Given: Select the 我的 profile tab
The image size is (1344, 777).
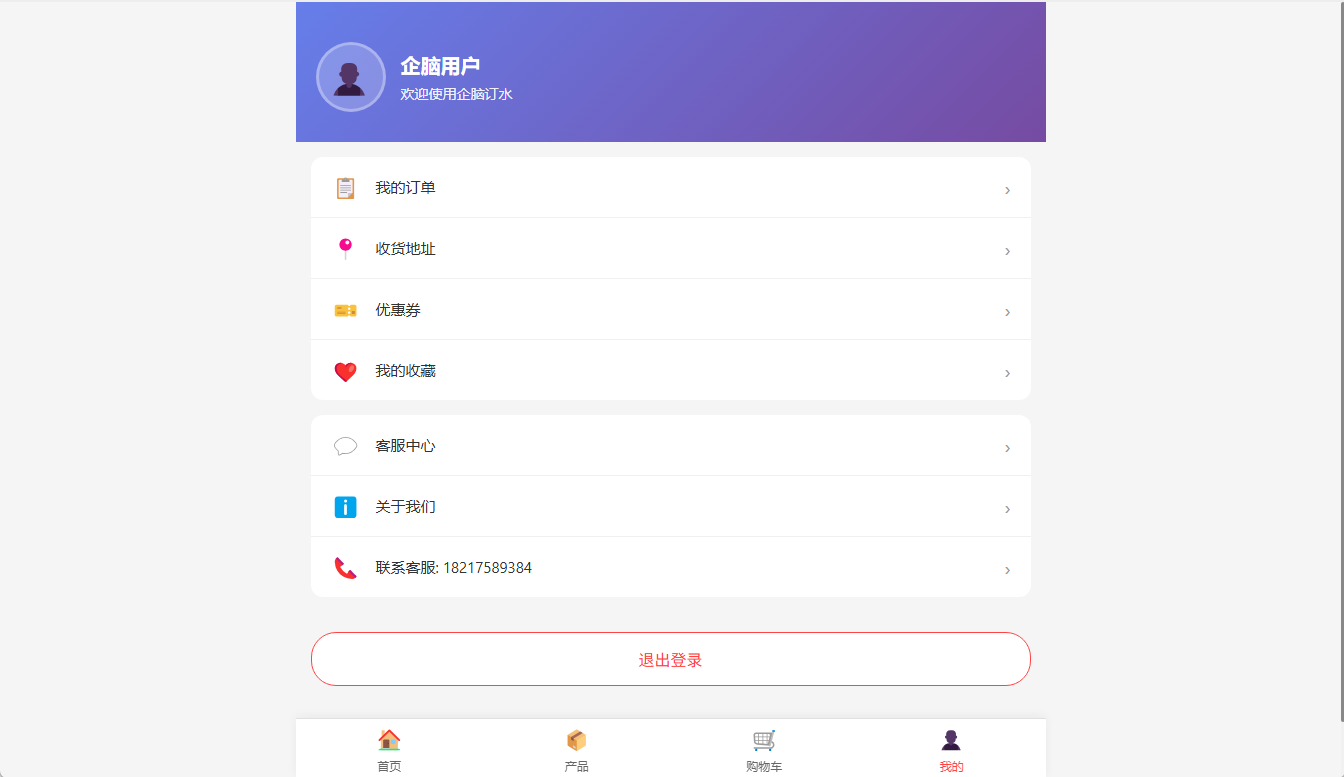Looking at the screenshot, I should click(951, 749).
